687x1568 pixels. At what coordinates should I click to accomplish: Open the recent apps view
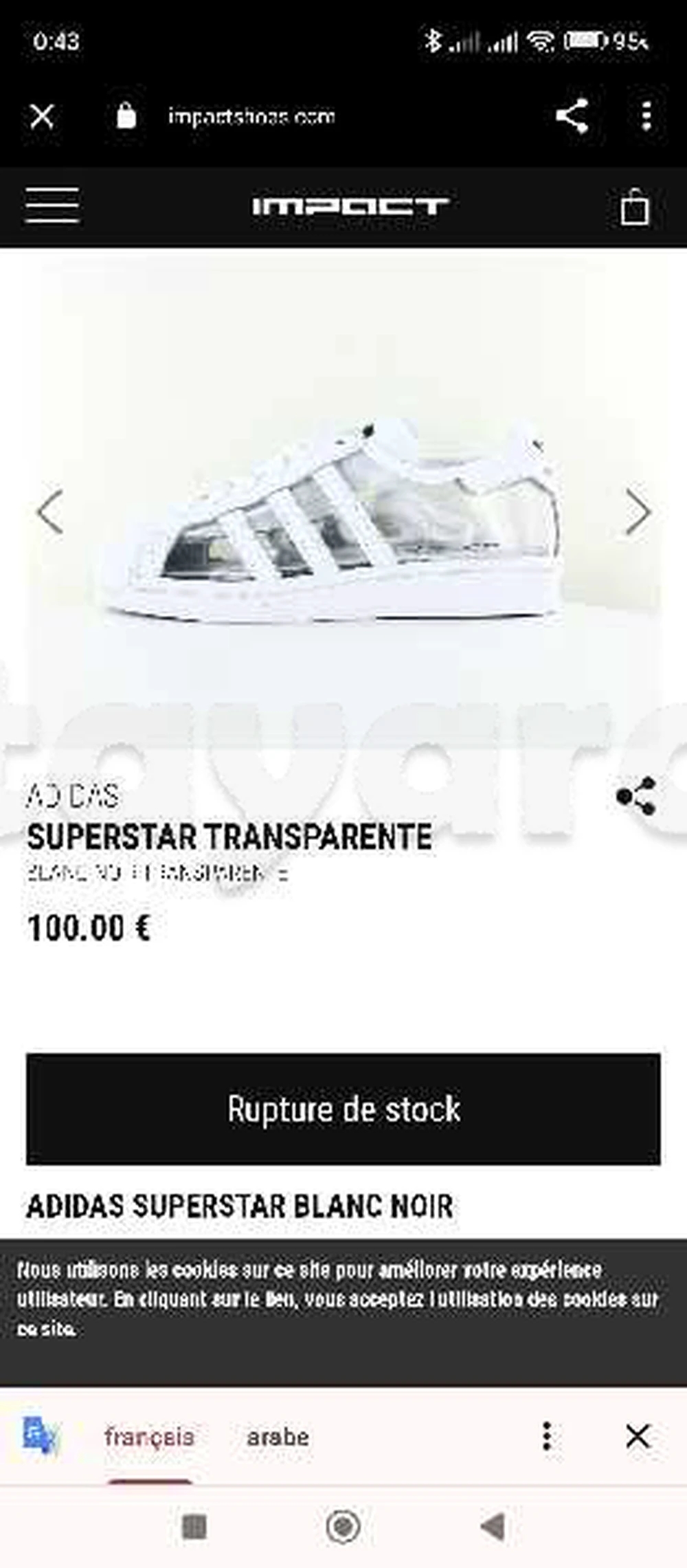point(194,1527)
